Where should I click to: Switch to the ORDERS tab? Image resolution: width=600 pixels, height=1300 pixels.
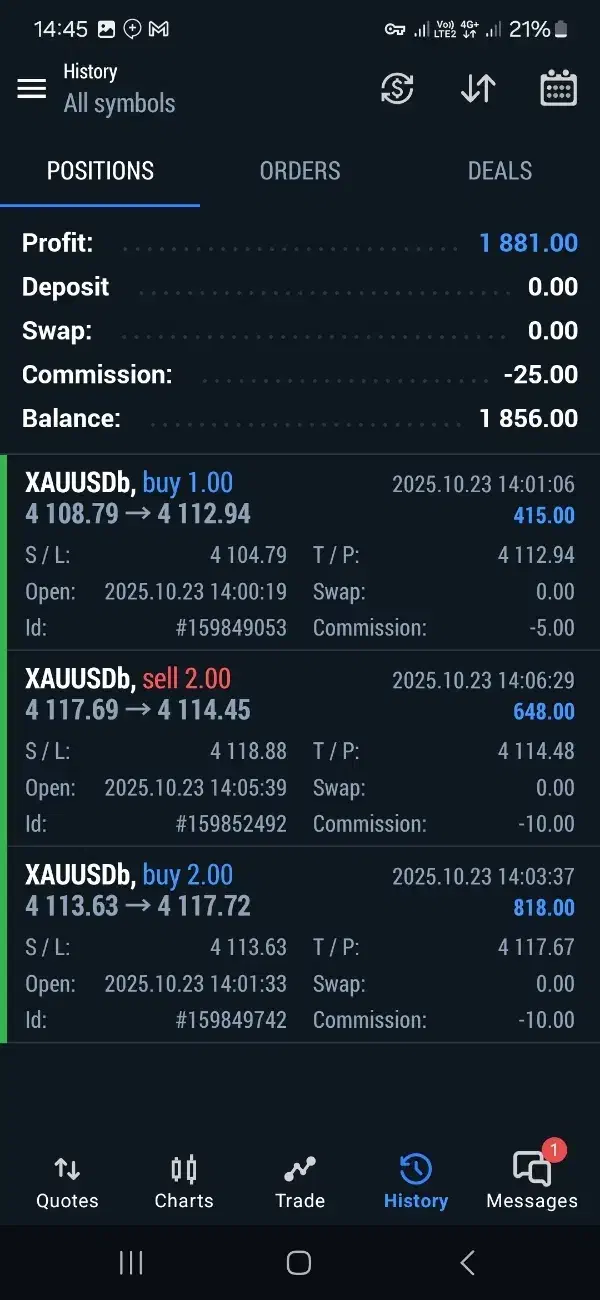[x=300, y=171]
